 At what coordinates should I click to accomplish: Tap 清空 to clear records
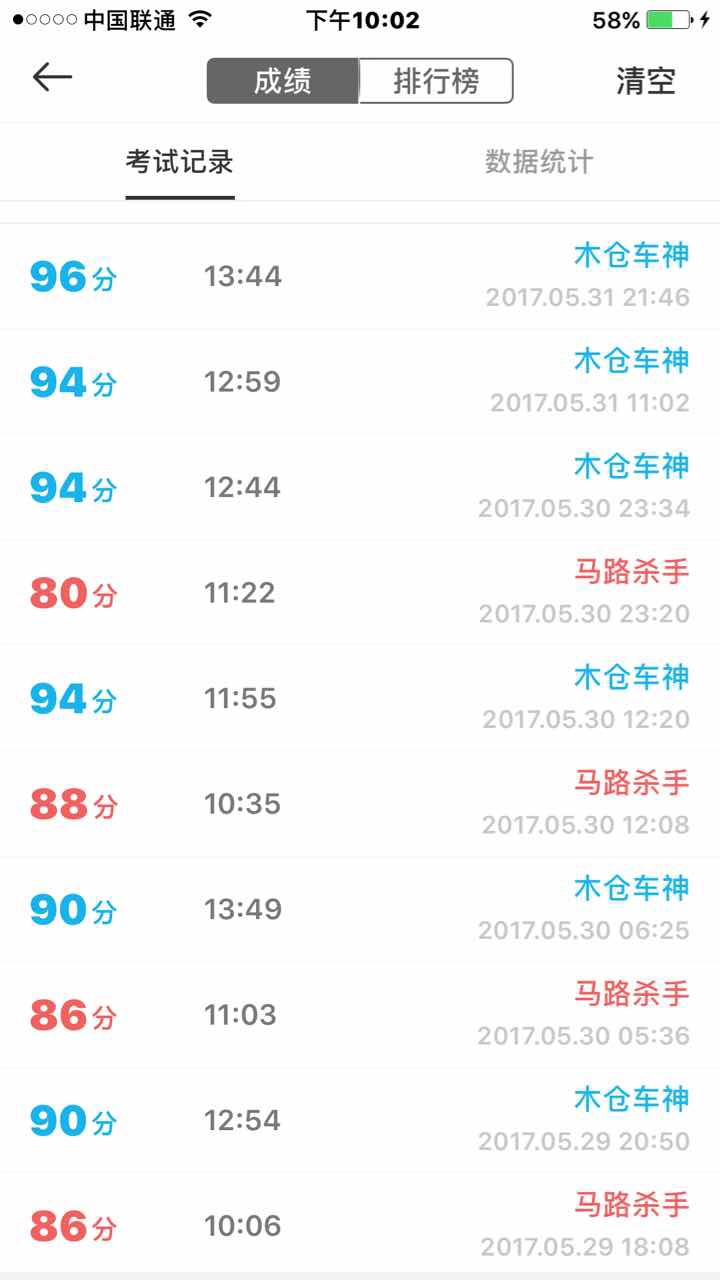click(646, 81)
